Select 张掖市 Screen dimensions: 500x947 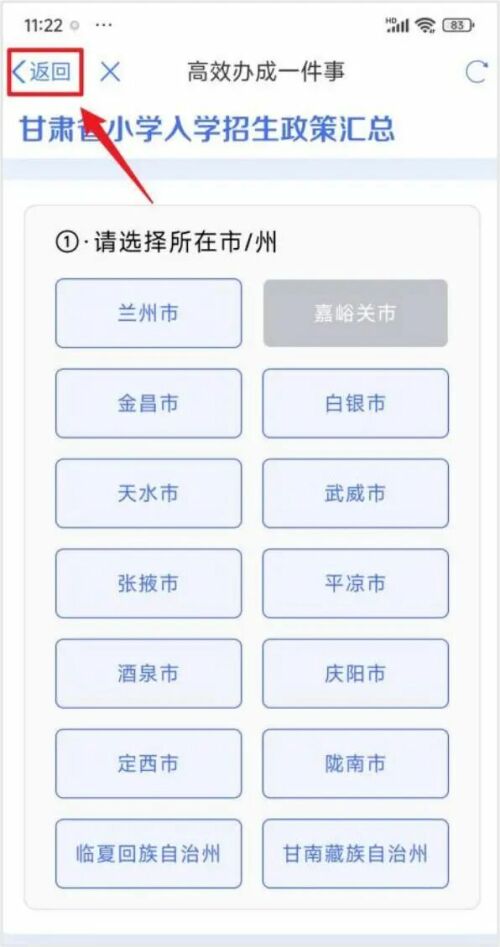[x=149, y=583]
